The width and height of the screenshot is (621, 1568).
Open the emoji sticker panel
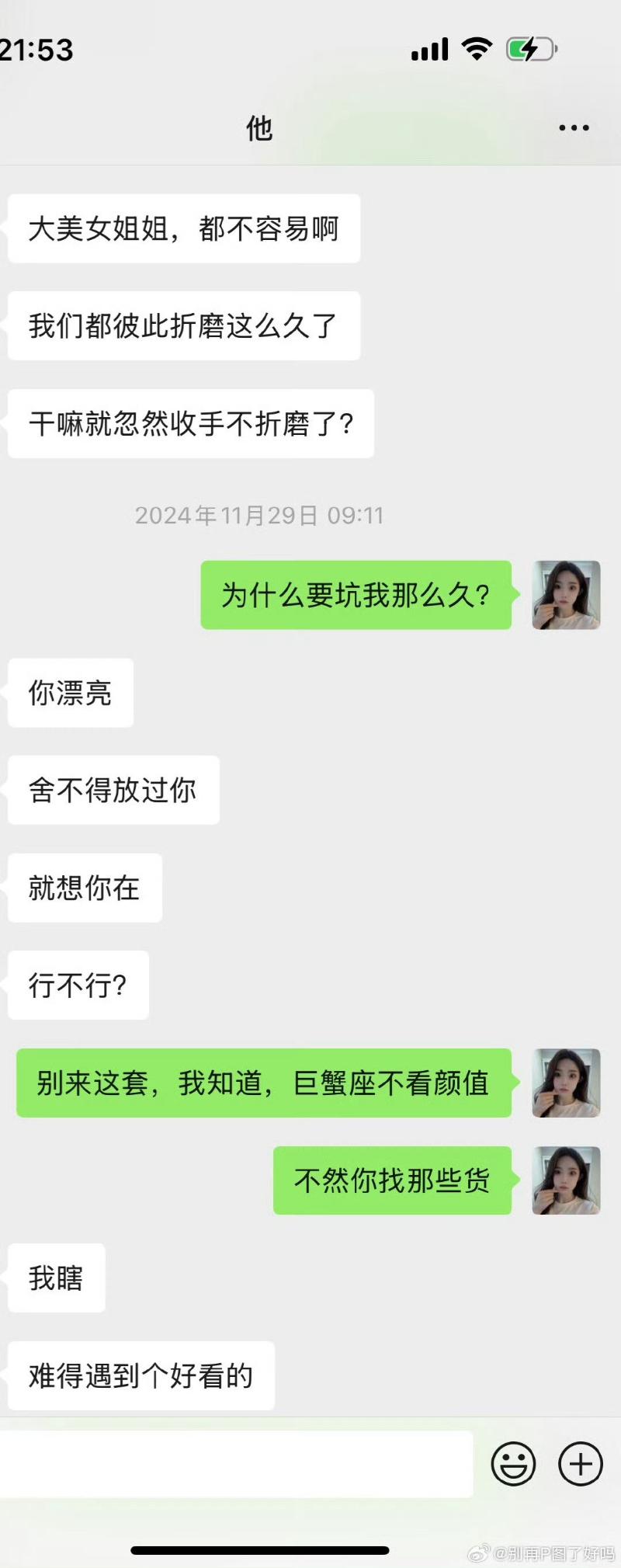pos(514,1464)
